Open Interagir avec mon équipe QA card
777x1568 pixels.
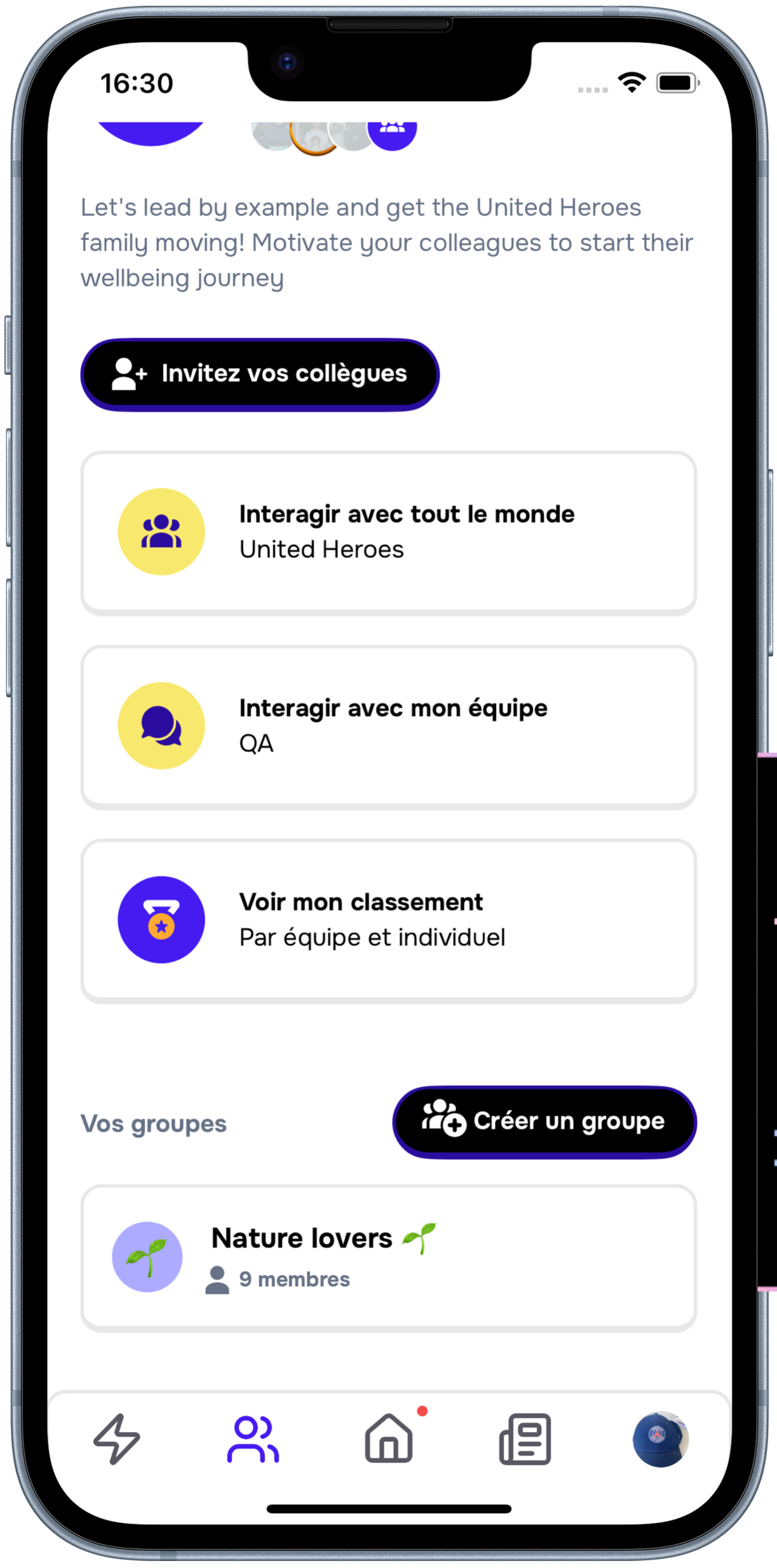tap(388, 726)
